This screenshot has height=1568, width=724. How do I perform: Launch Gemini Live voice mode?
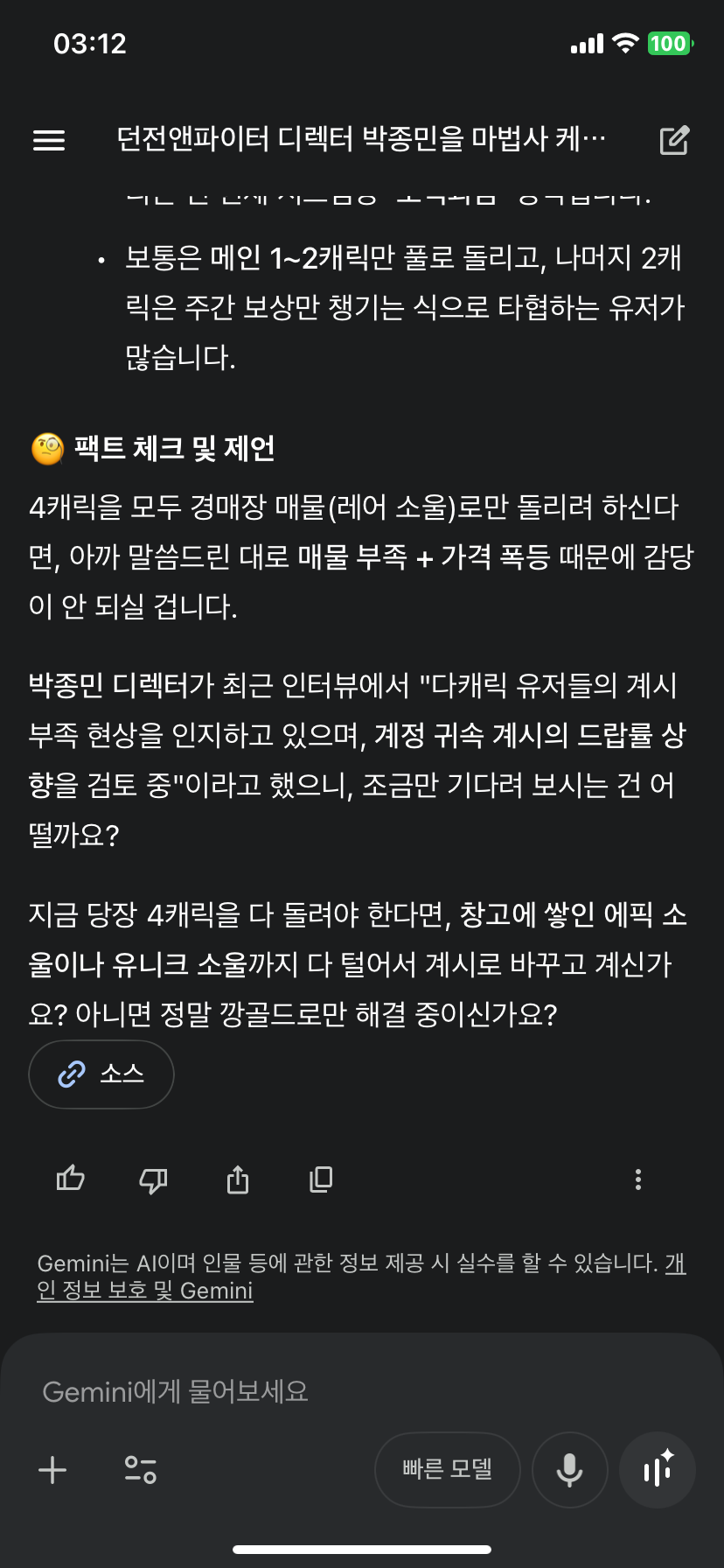658,1470
